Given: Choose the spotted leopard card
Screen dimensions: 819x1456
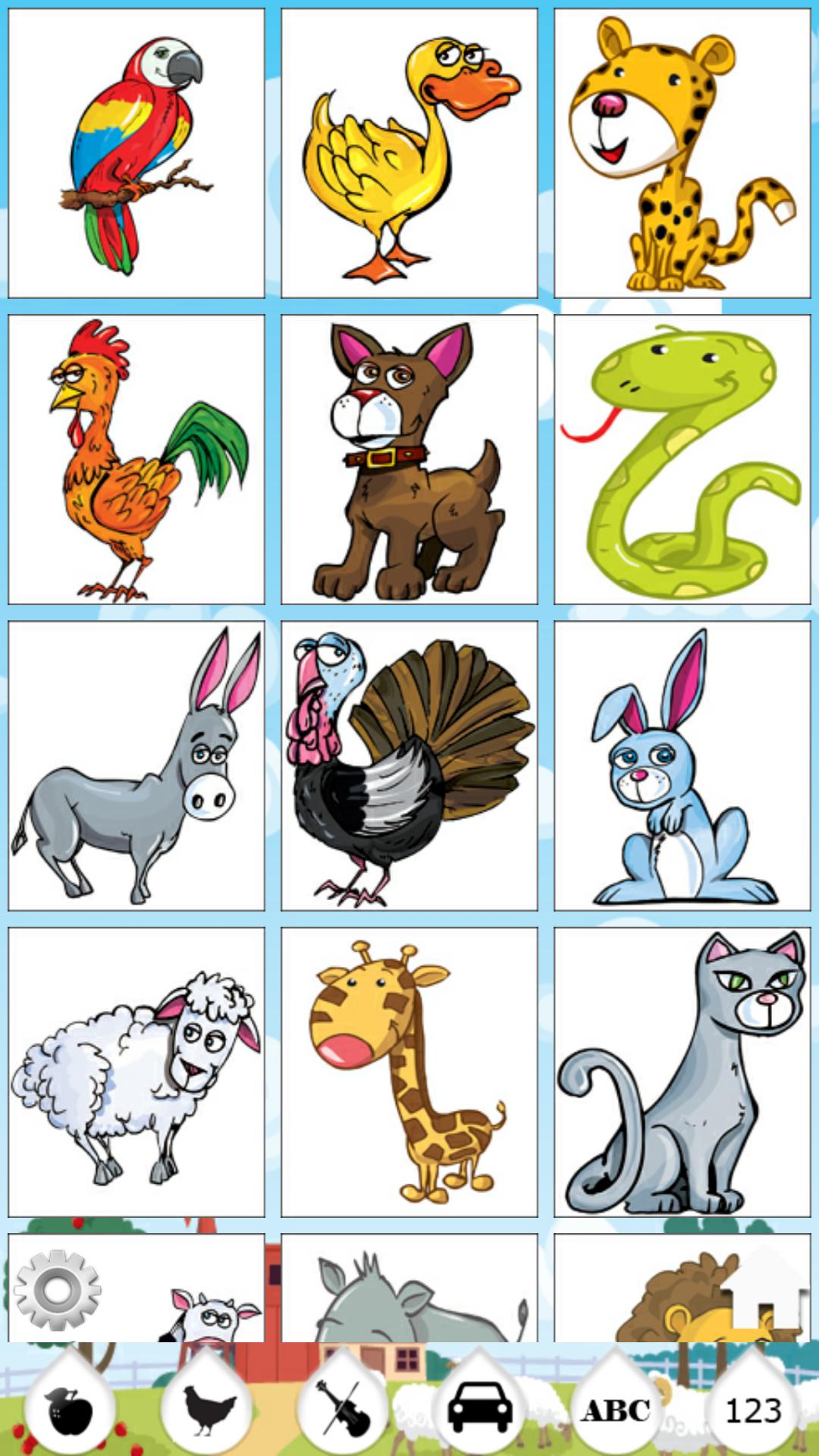Looking at the screenshot, I should click(x=682, y=153).
